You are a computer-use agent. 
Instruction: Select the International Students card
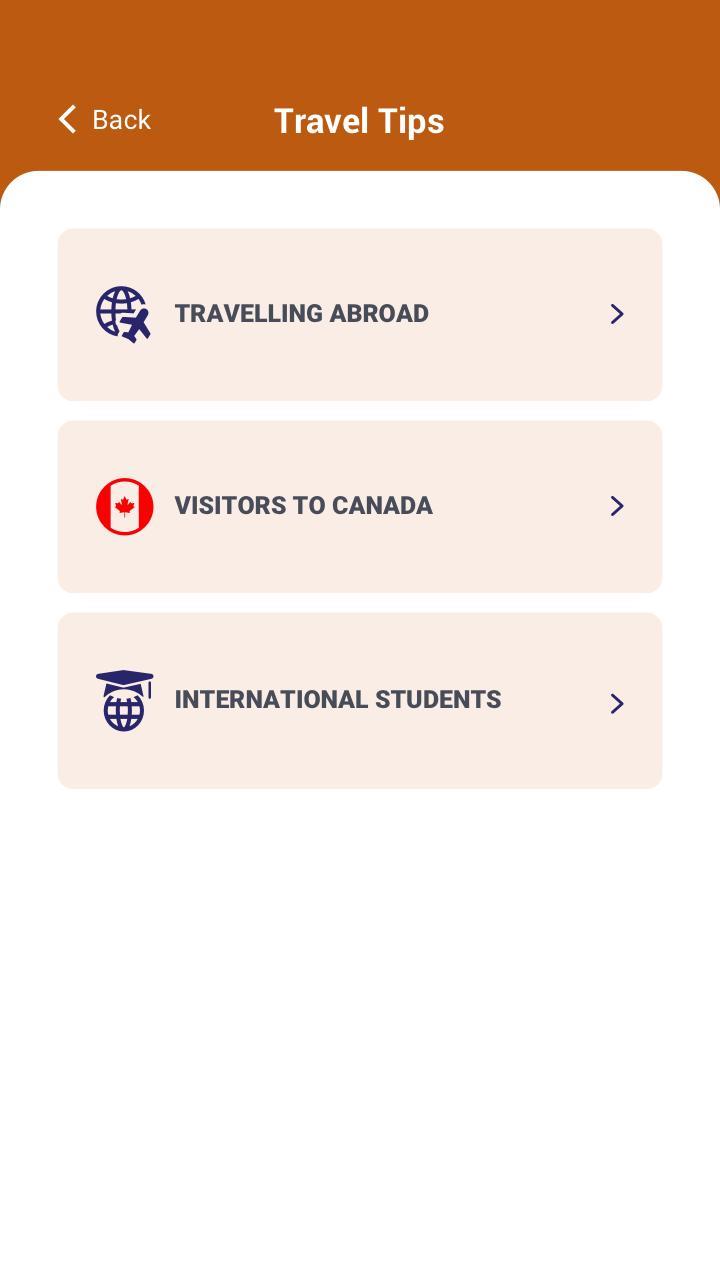(360, 700)
